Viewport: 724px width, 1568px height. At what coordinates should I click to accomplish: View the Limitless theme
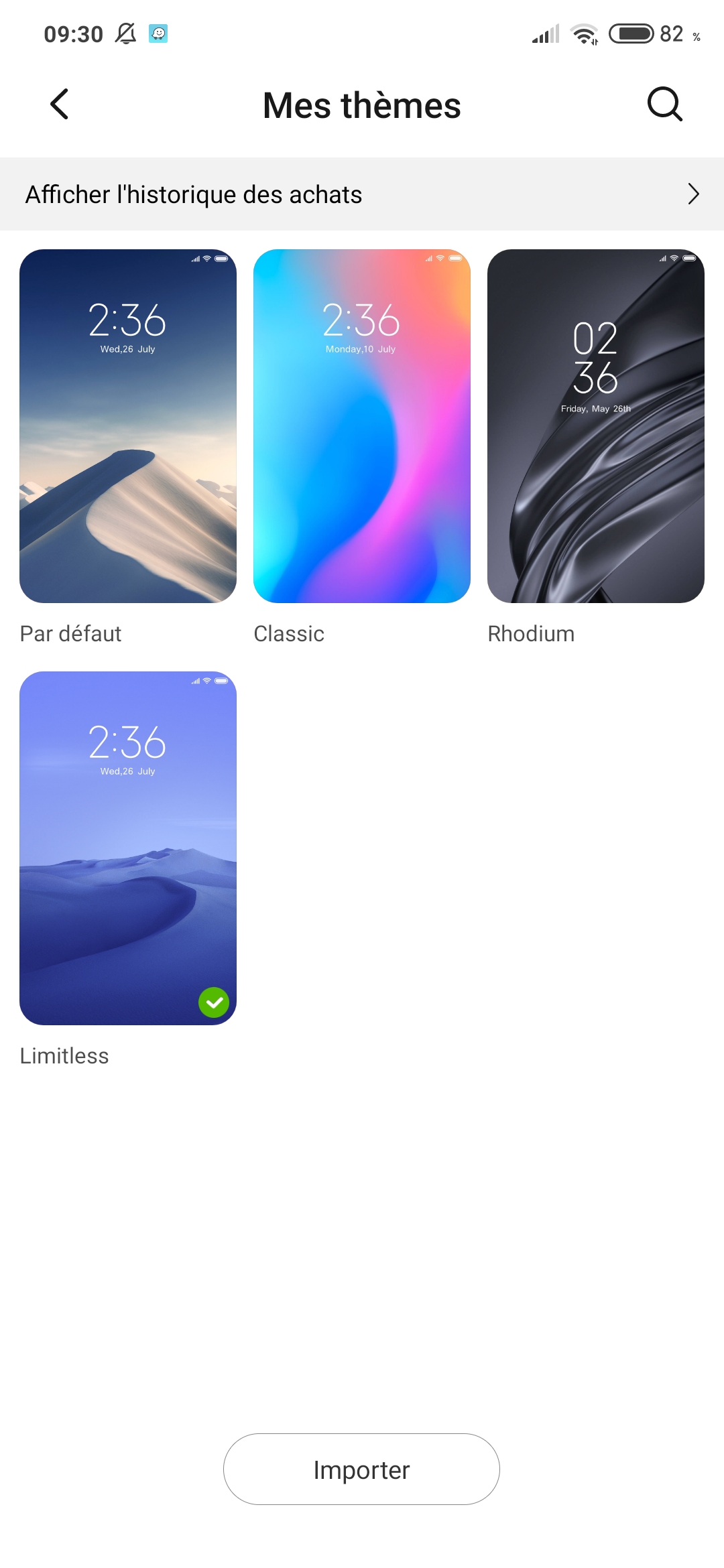click(x=128, y=848)
